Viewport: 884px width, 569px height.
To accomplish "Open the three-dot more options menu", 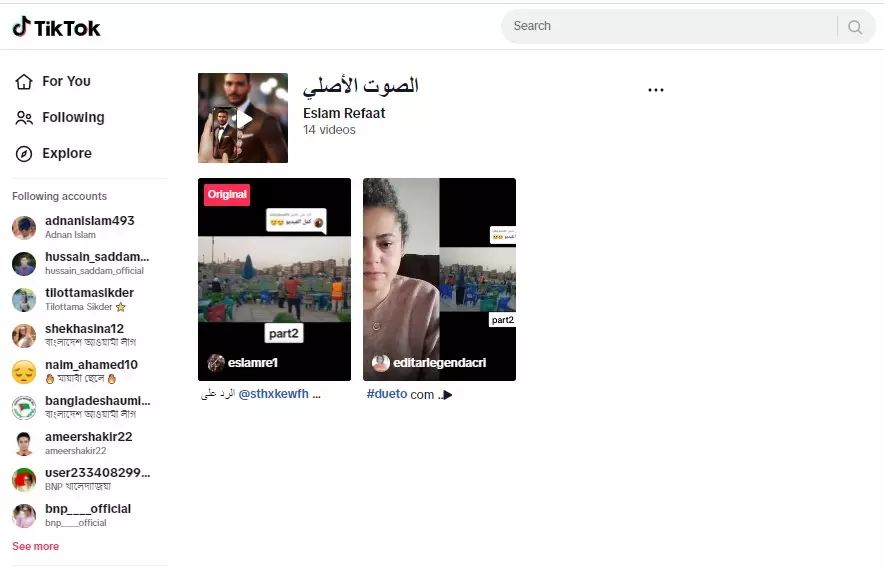I will pos(656,89).
